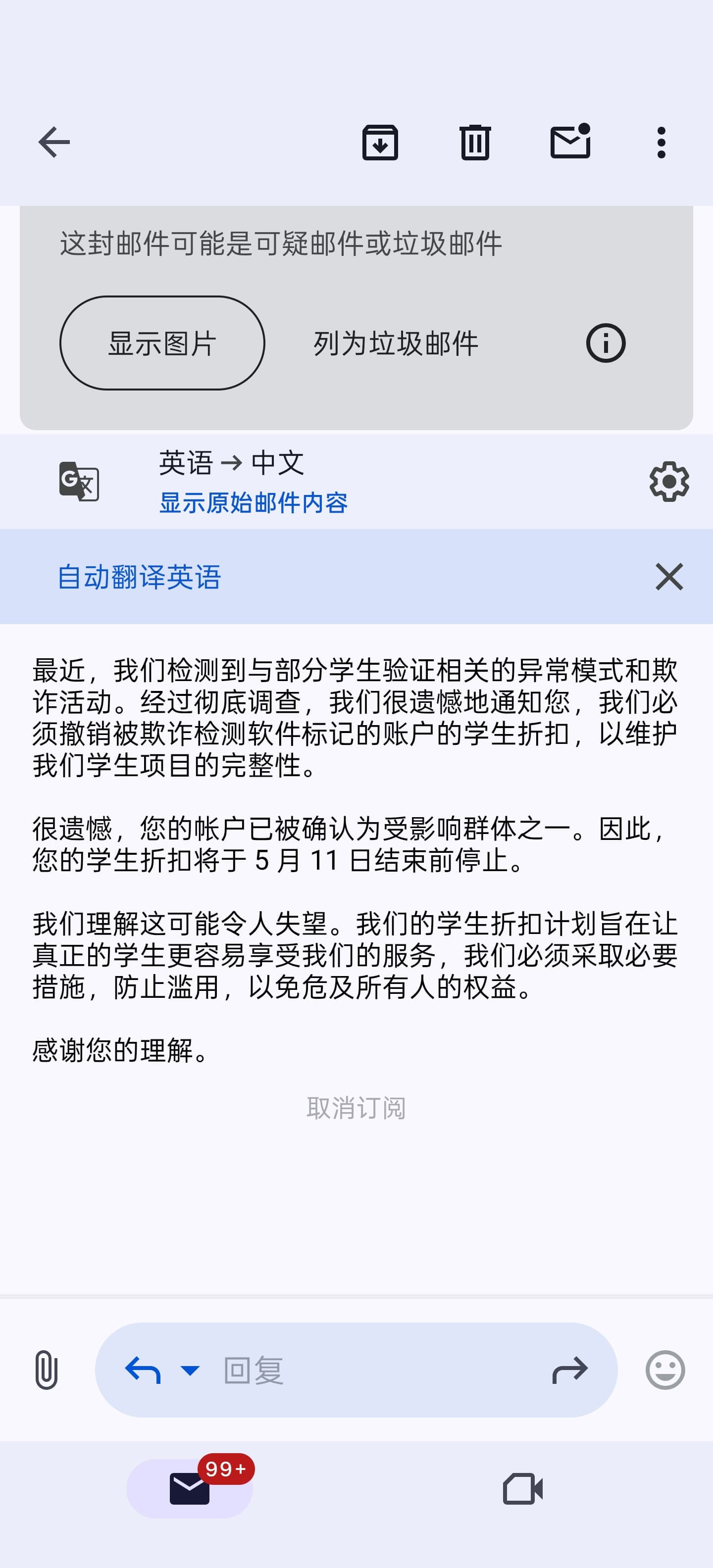Archive this email

380,143
